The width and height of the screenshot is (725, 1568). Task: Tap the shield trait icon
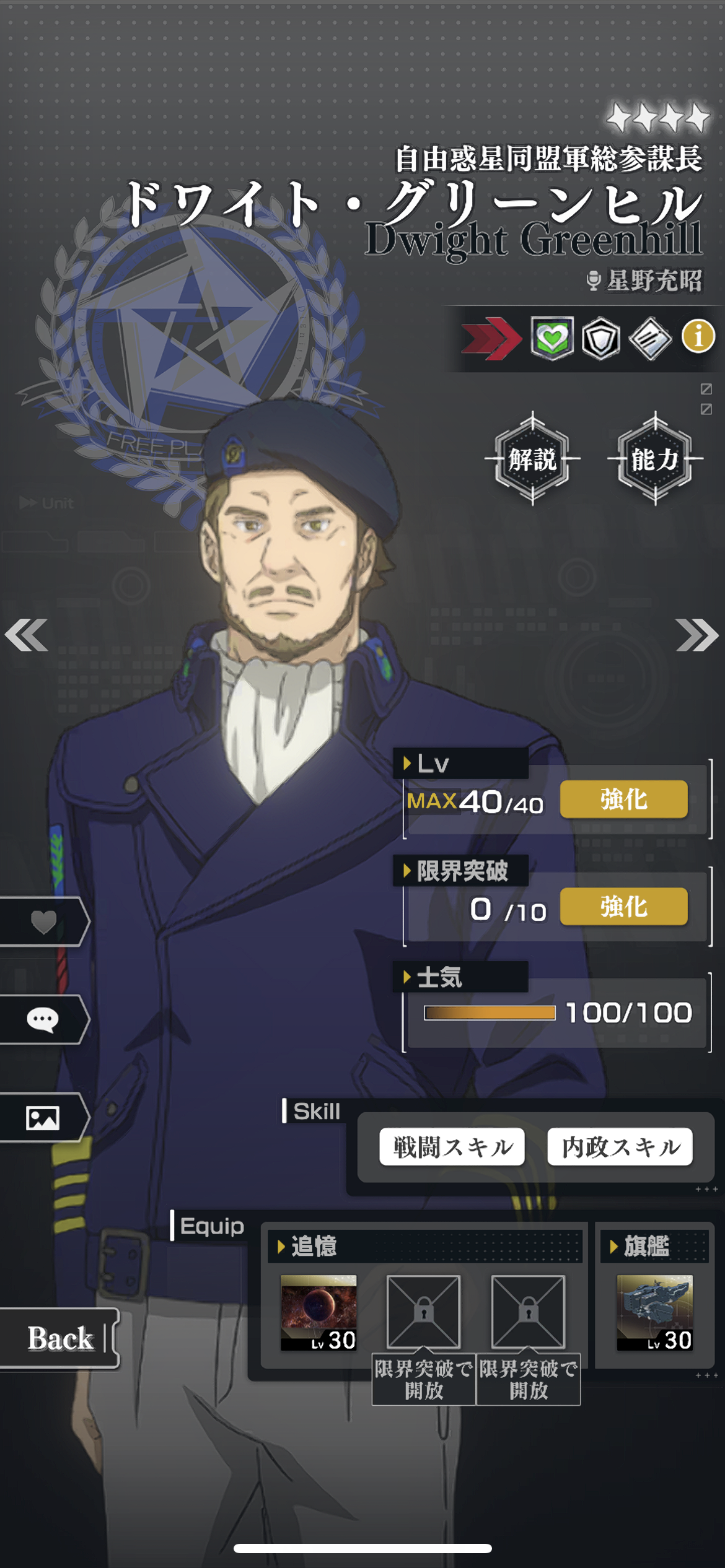coord(601,339)
